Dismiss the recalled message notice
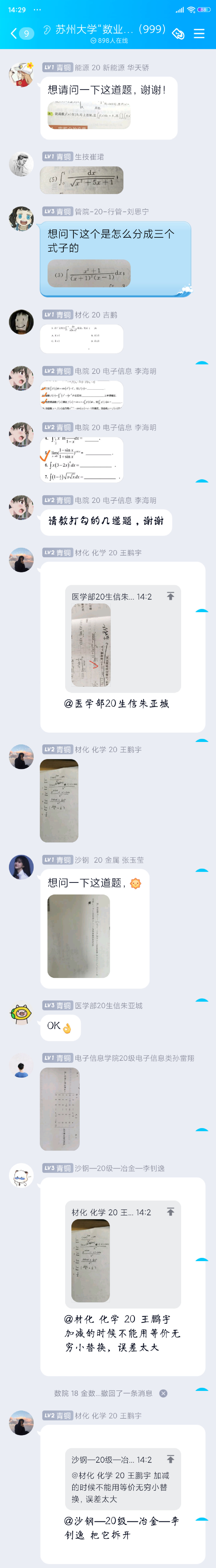Image resolution: width=216 pixels, height=1568 pixels. click(x=163, y=1393)
